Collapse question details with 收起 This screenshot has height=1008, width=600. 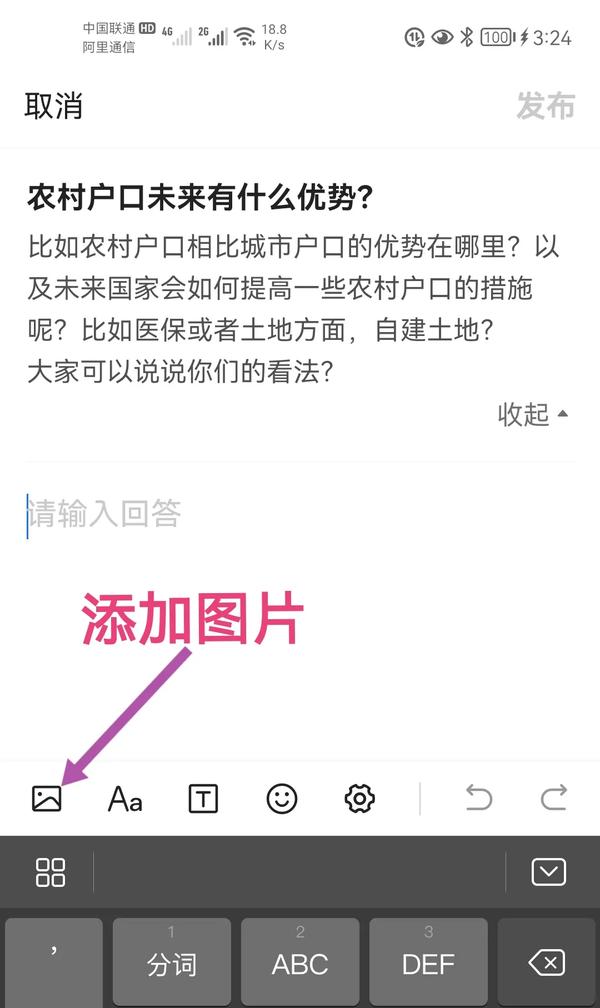click(533, 414)
